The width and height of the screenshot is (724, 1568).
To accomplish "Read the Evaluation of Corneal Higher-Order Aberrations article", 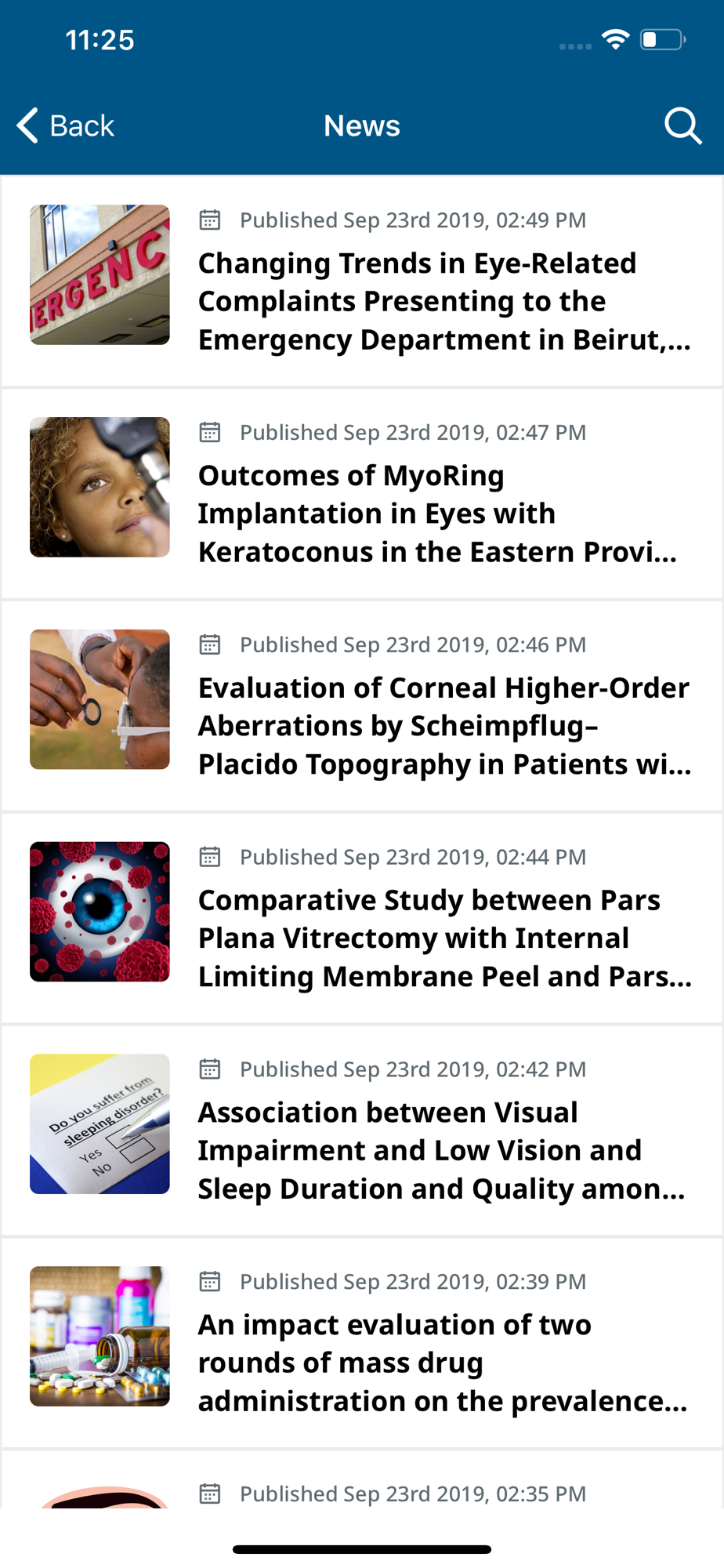I will tap(362, 706).
